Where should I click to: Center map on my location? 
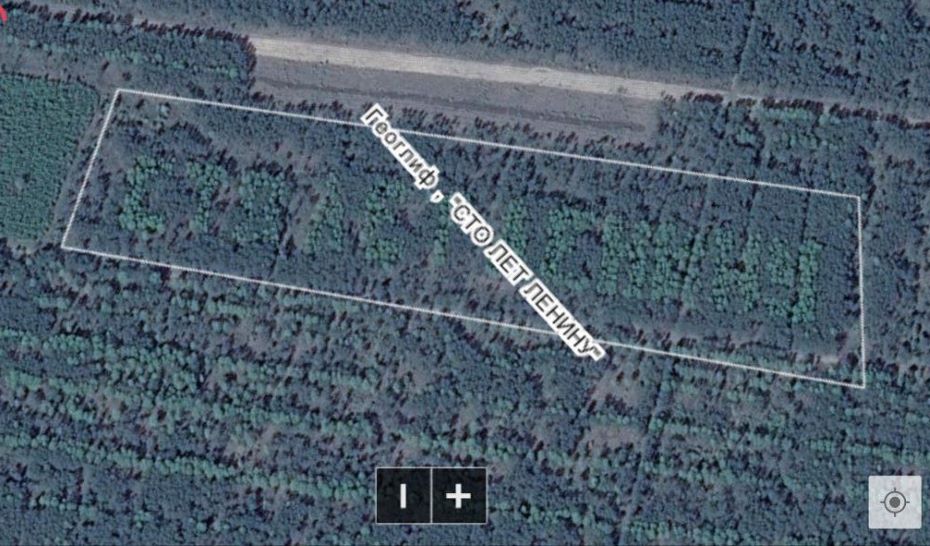pyautogui.click(x=894, y=502)
